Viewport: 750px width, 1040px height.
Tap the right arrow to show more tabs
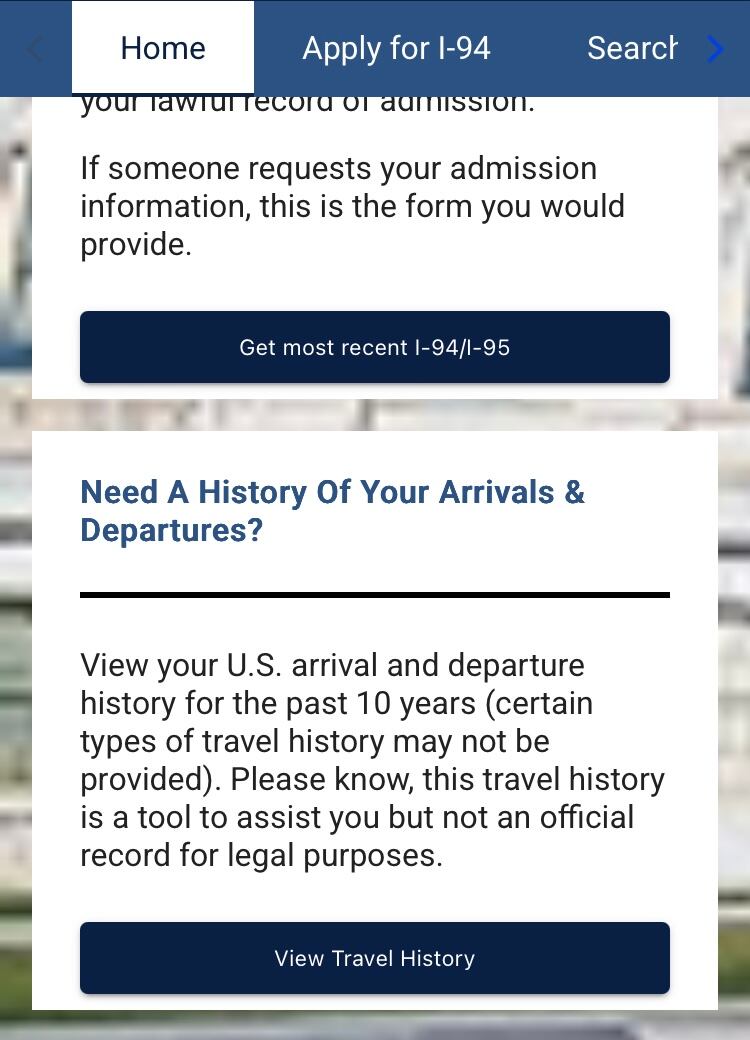tap(715, 48)
